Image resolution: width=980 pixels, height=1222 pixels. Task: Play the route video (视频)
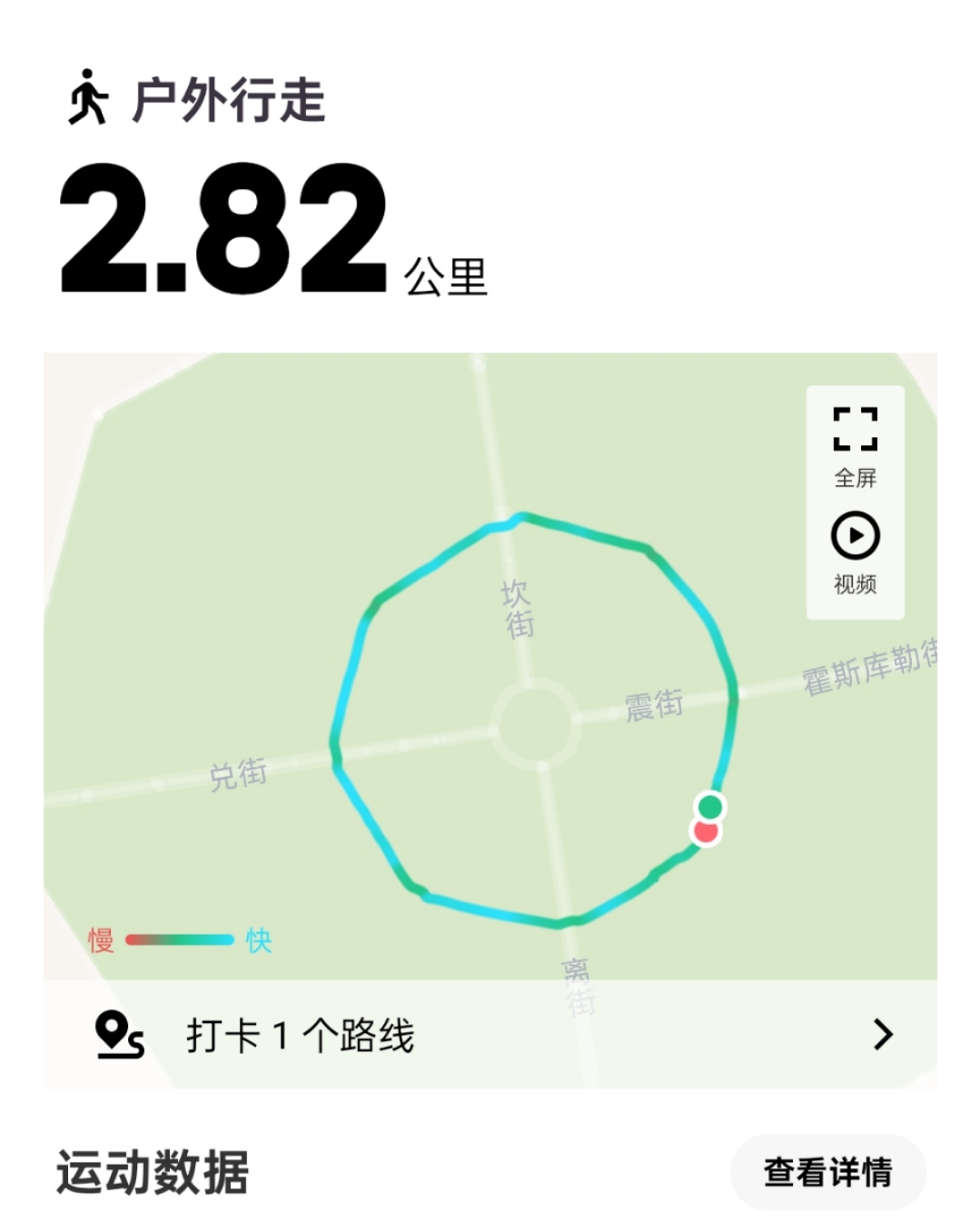[x=855, y=551]
